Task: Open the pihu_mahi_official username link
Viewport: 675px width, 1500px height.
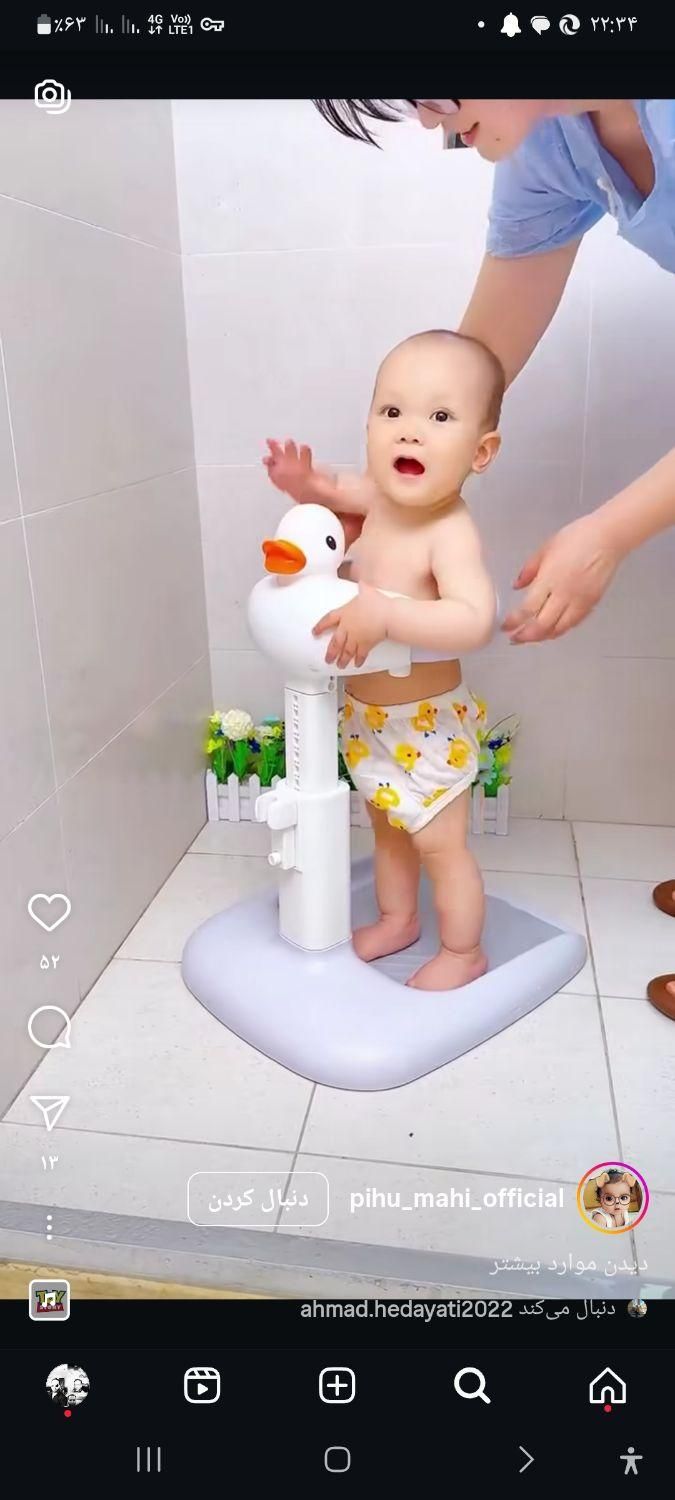Action: pyautogui.click(x=456, y=1199)
